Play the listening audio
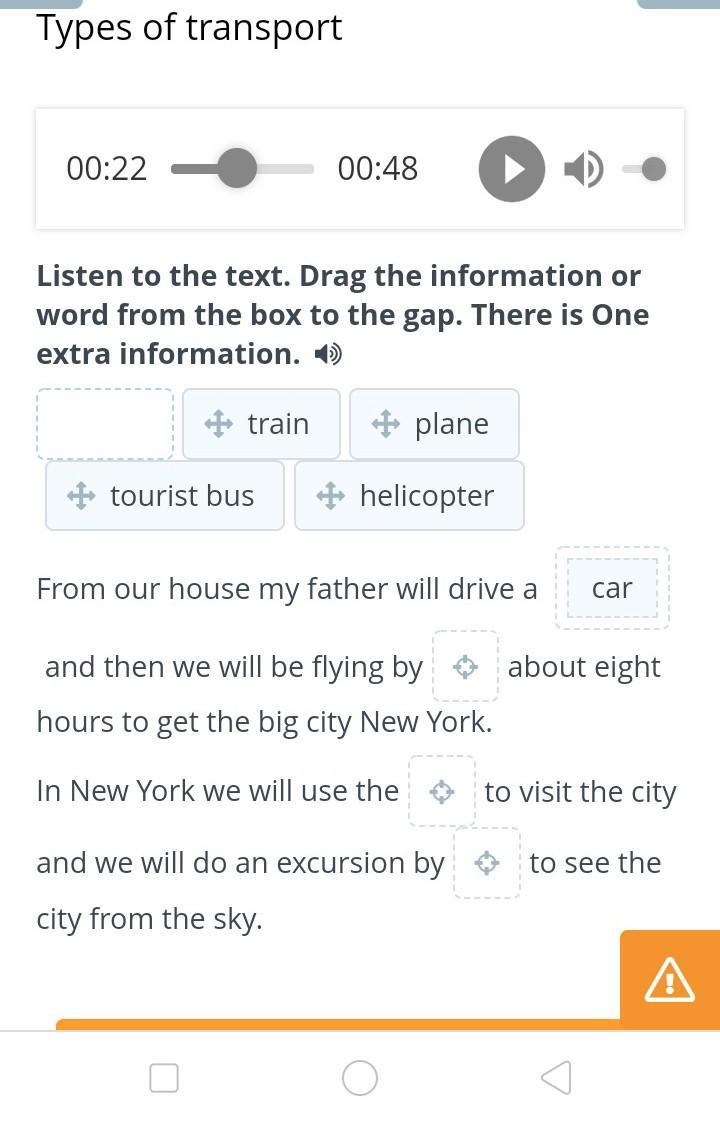The image size is (720, 1126). pyautogui.click(x=512, y=169)
